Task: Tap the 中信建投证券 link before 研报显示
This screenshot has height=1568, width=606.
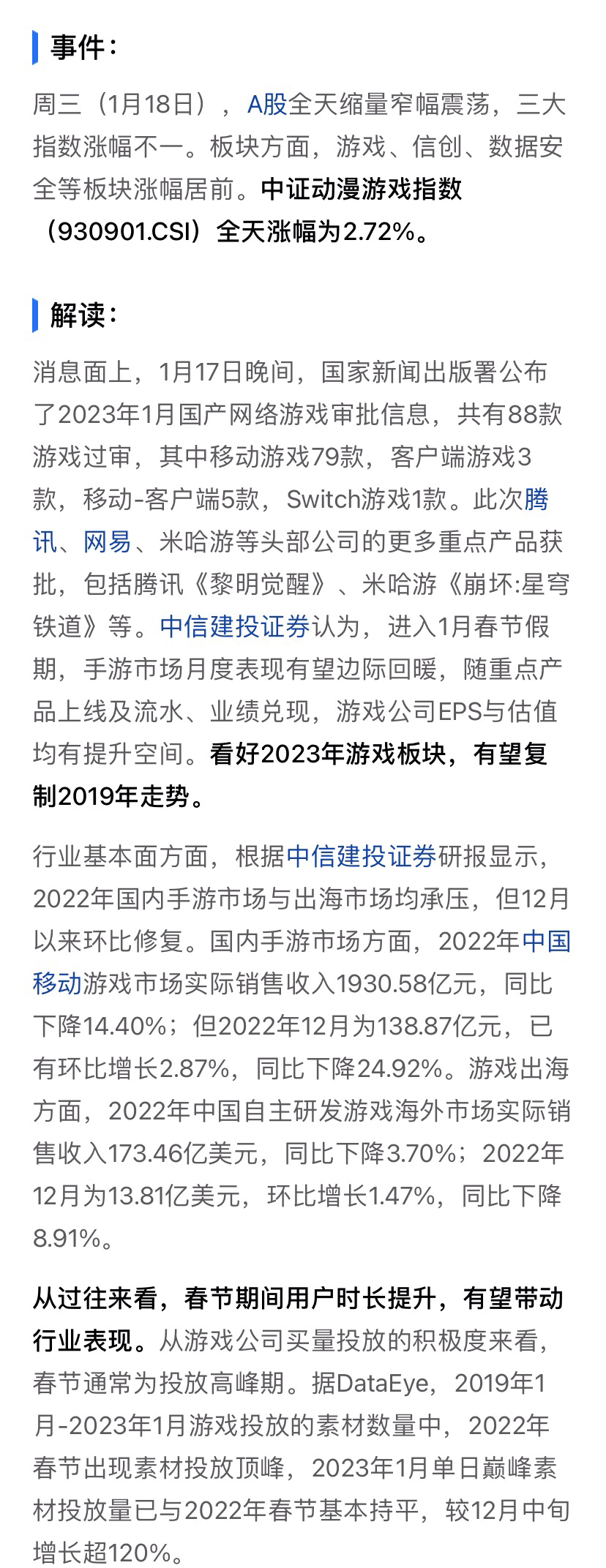Action: pyautogui.click(x=362, y=856)
